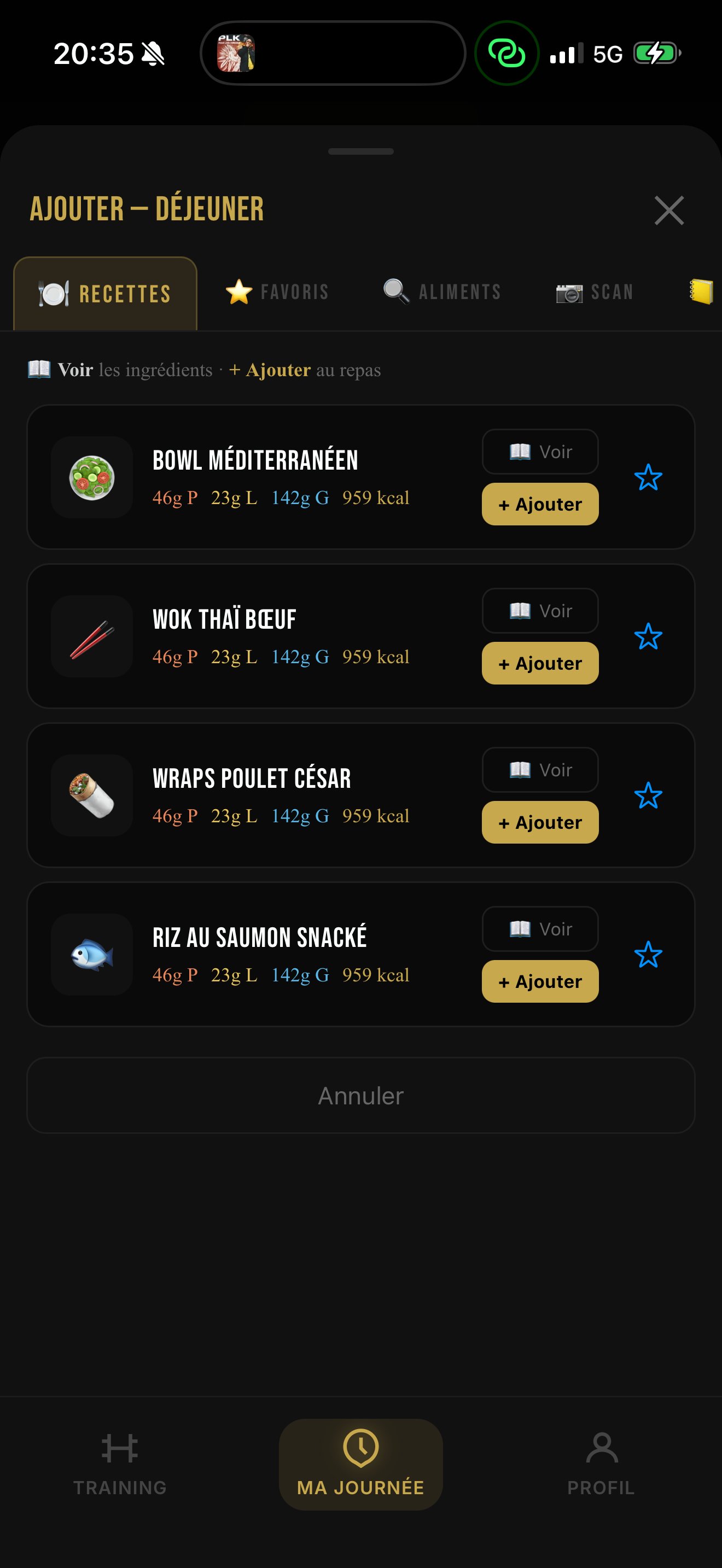Add Bowl Méditerranéen to the meal
Screen dimensions: 722x1568
click(540, 504)
